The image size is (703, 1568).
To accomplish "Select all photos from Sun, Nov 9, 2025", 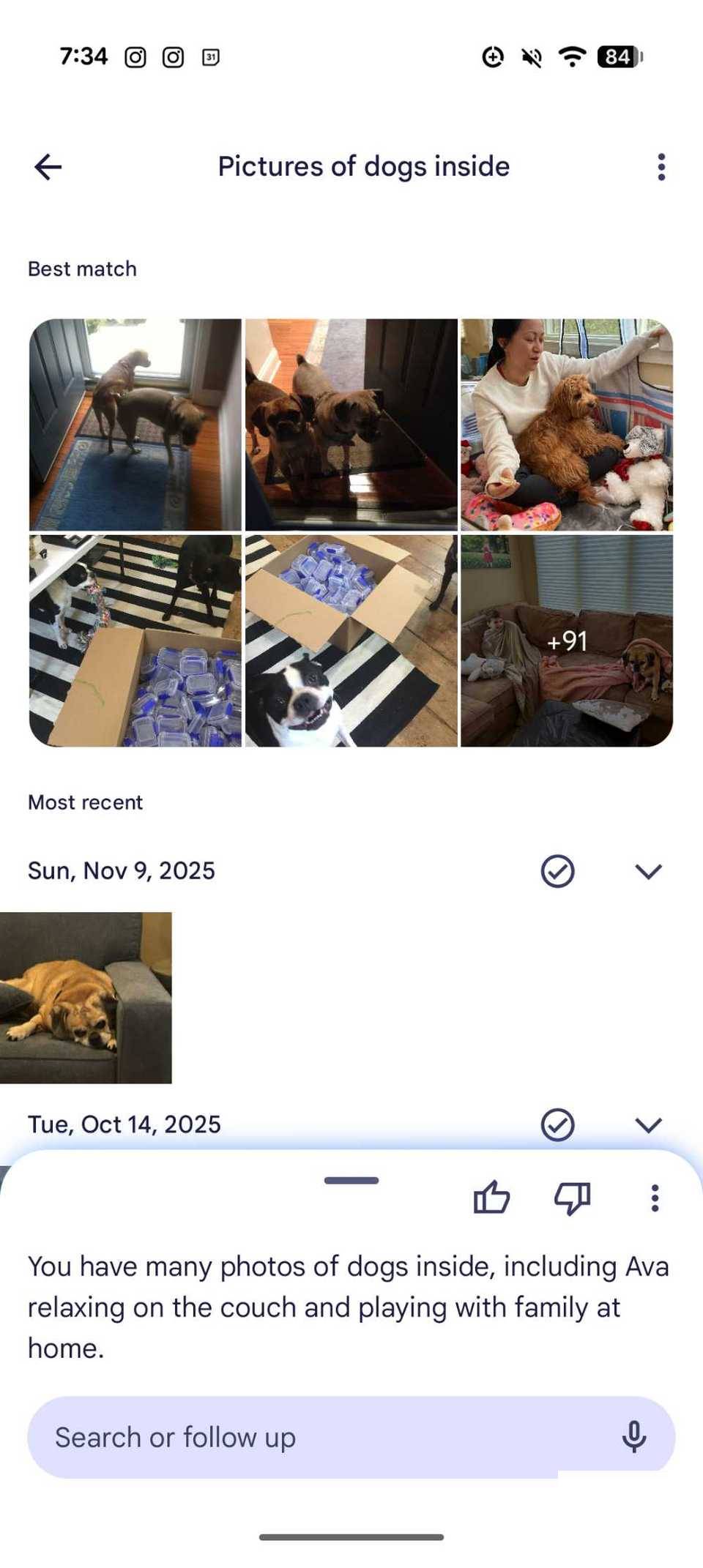I will (x=557, y=871).
